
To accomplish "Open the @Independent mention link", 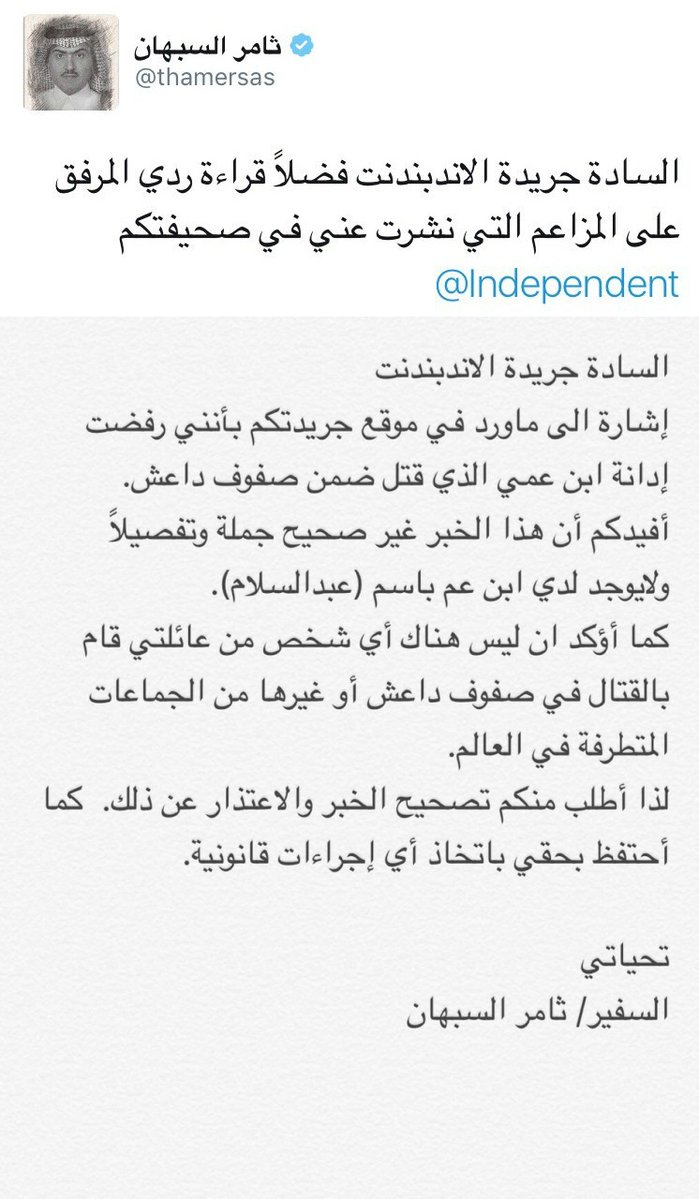I will click(557, 284).
